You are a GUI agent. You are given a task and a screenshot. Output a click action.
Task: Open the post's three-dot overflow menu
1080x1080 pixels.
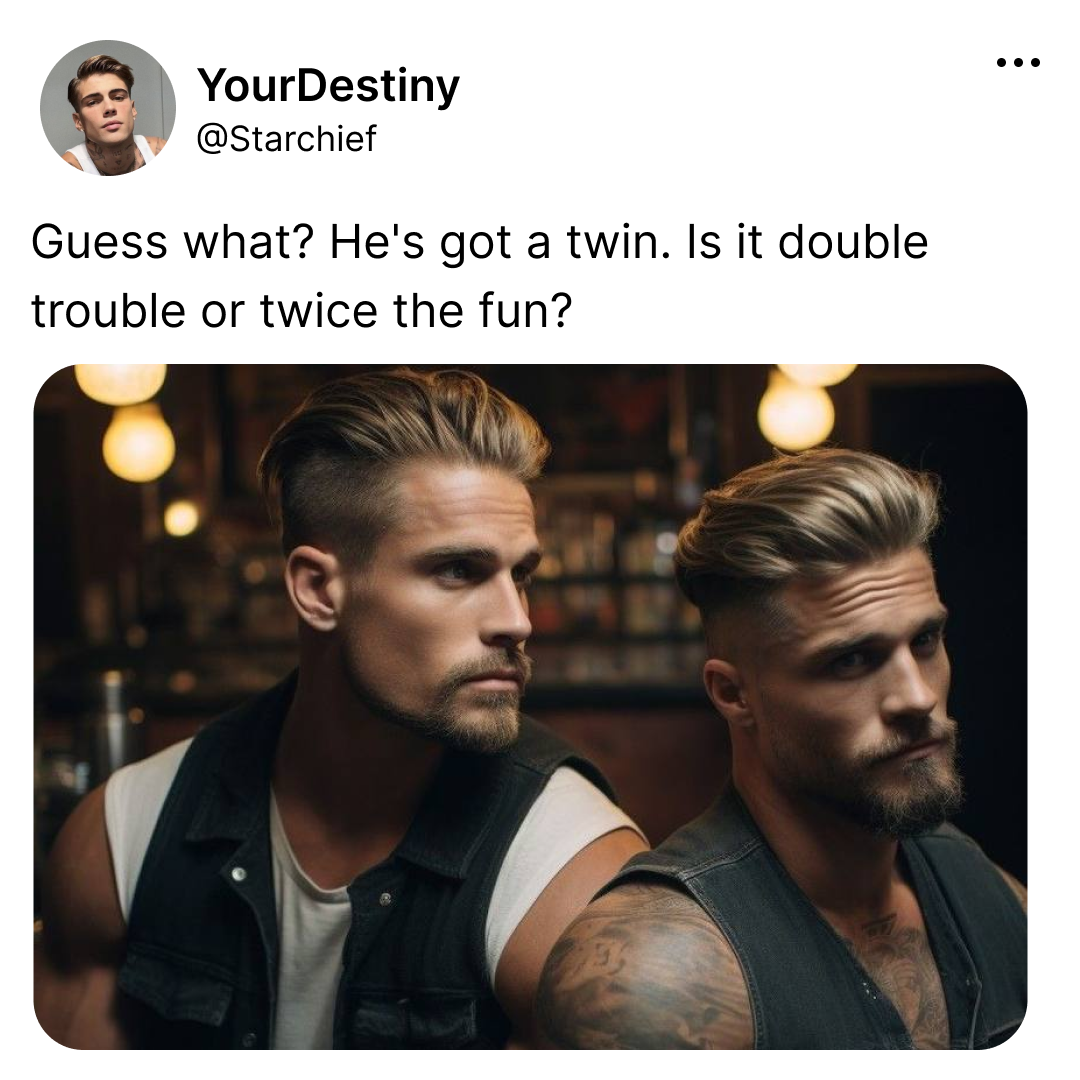[1018, 64]
